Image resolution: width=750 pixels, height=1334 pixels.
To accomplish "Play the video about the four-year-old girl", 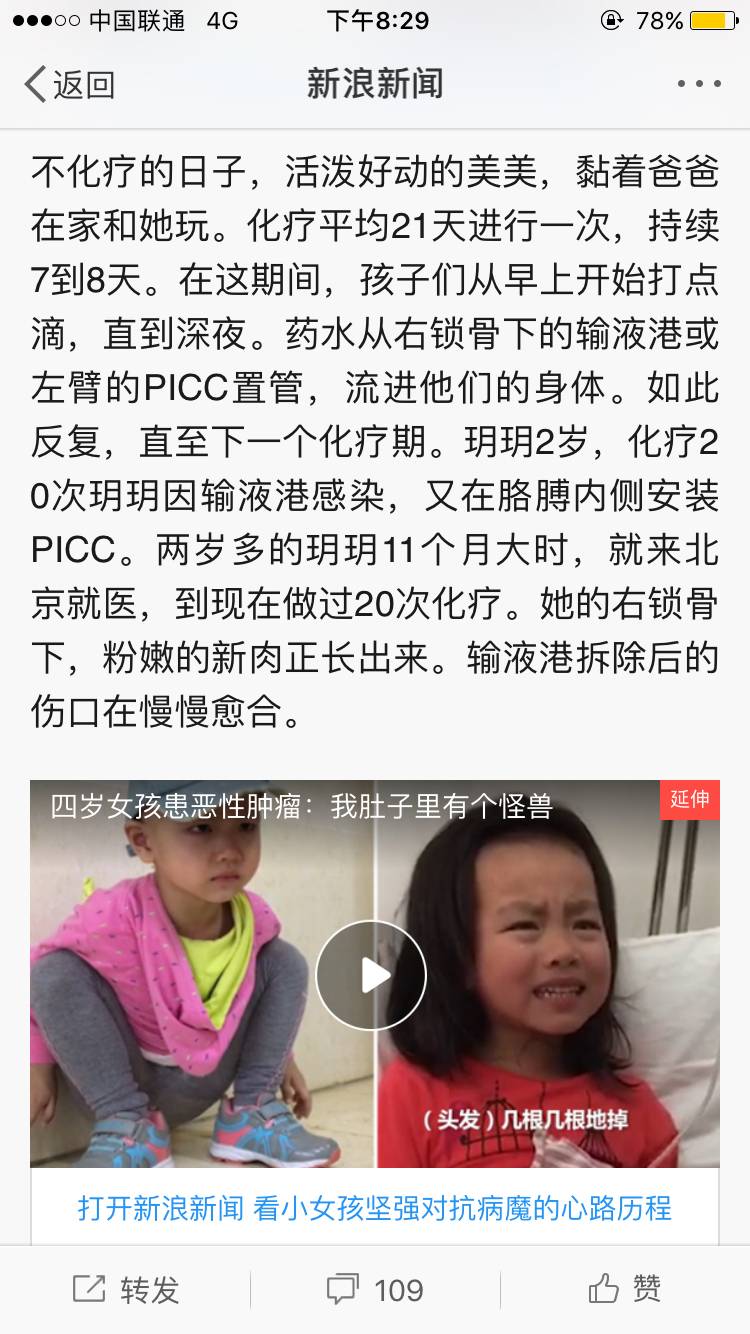I will click(371, 975).
